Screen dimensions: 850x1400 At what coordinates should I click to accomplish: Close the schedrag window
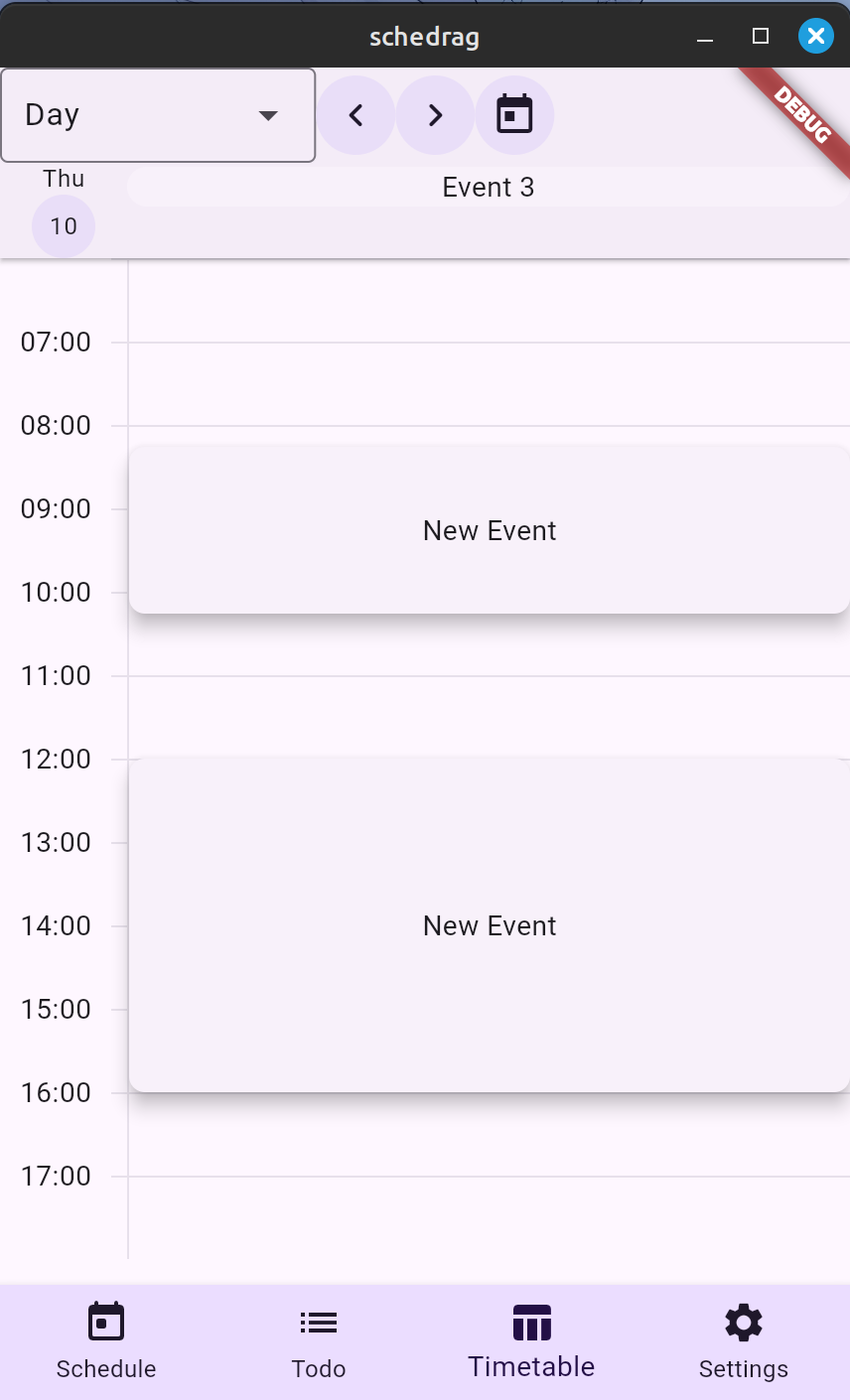(x=815, y=37)
